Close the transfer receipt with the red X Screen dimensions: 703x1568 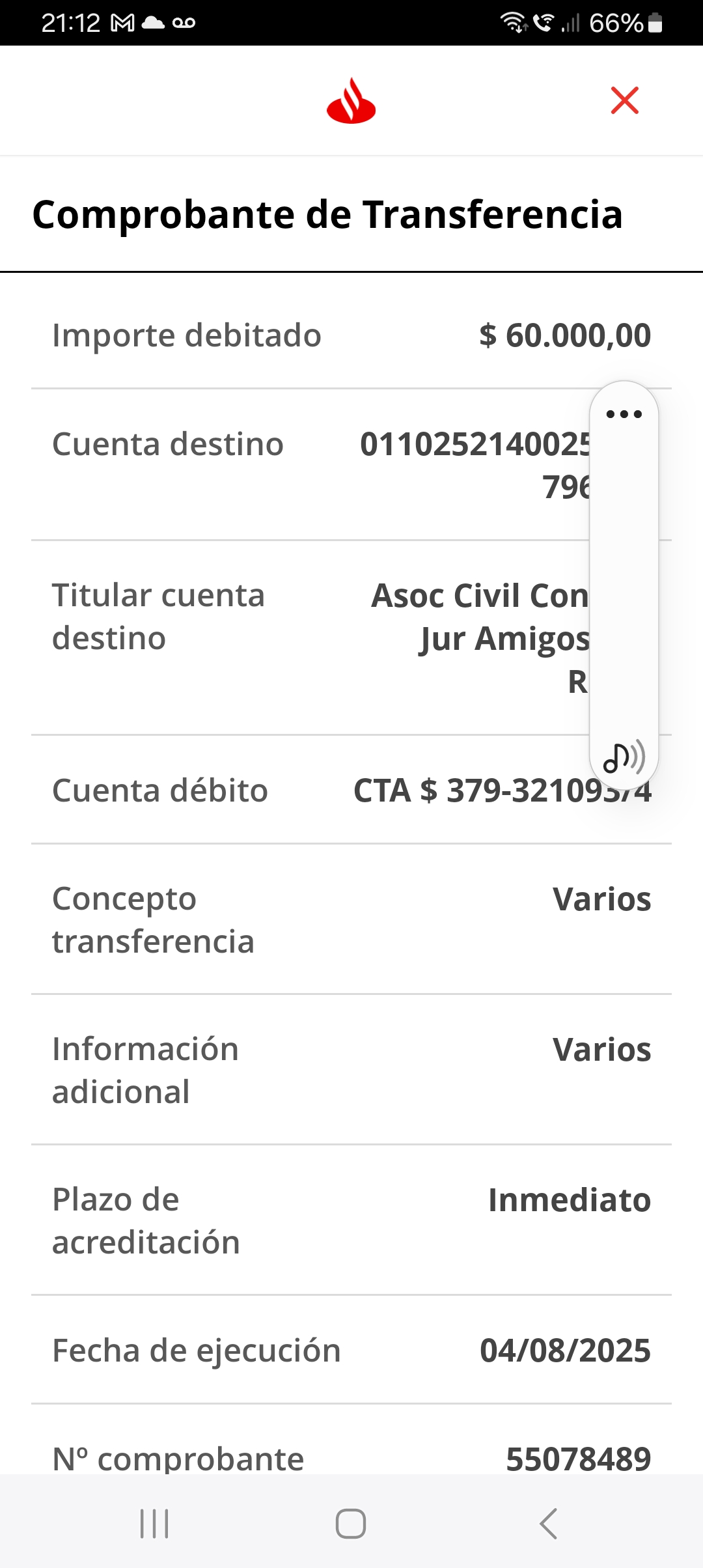624,100
